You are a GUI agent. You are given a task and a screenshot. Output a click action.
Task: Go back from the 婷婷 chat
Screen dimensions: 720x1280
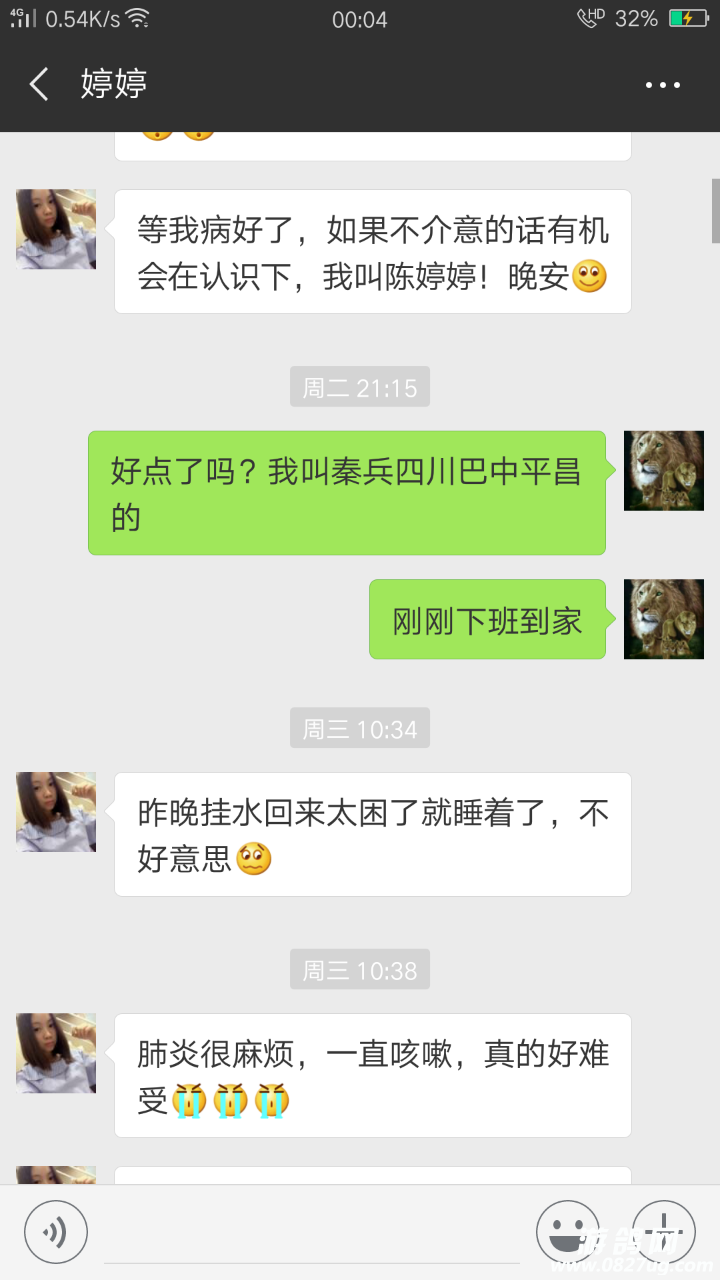pyautogui.click(x=39, y=85)
